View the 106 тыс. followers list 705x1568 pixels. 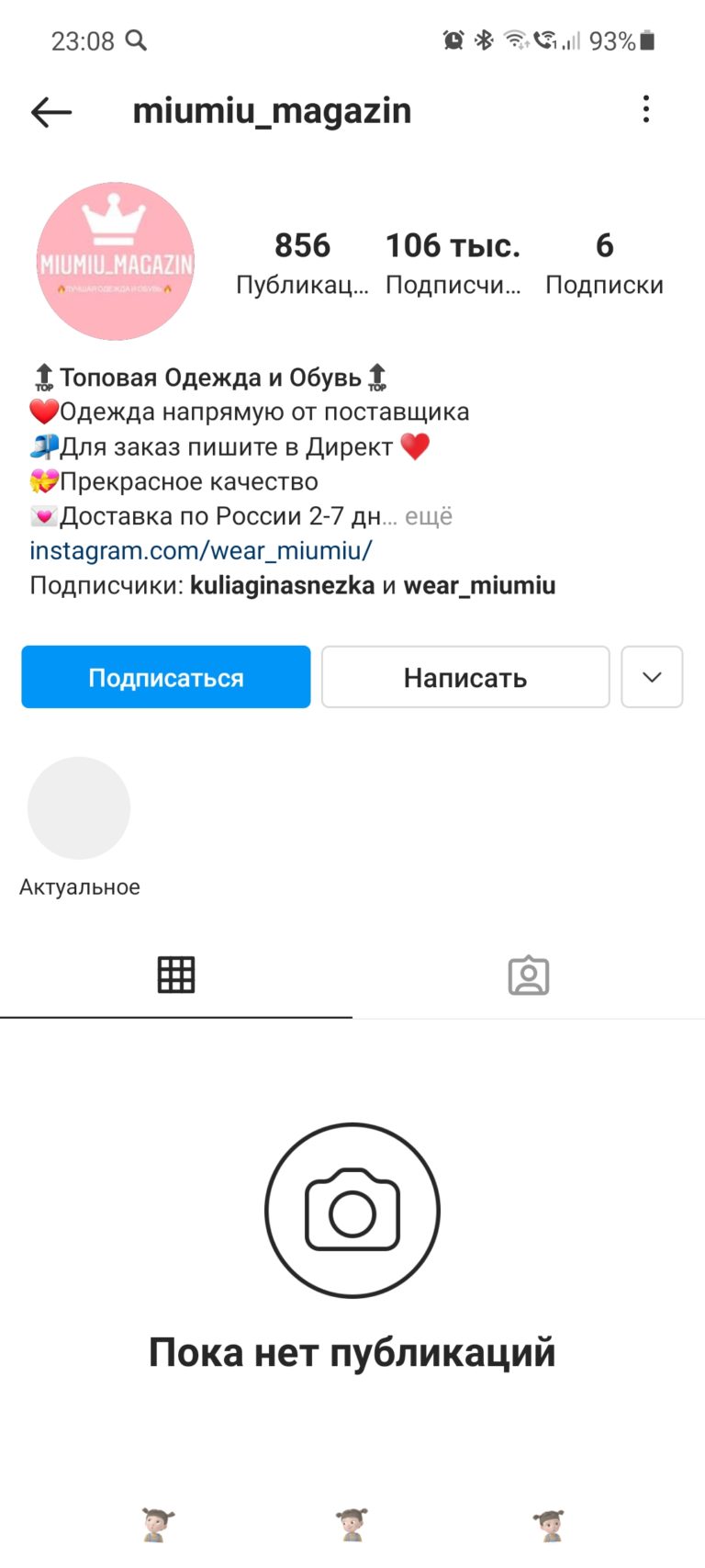[453, 264]
